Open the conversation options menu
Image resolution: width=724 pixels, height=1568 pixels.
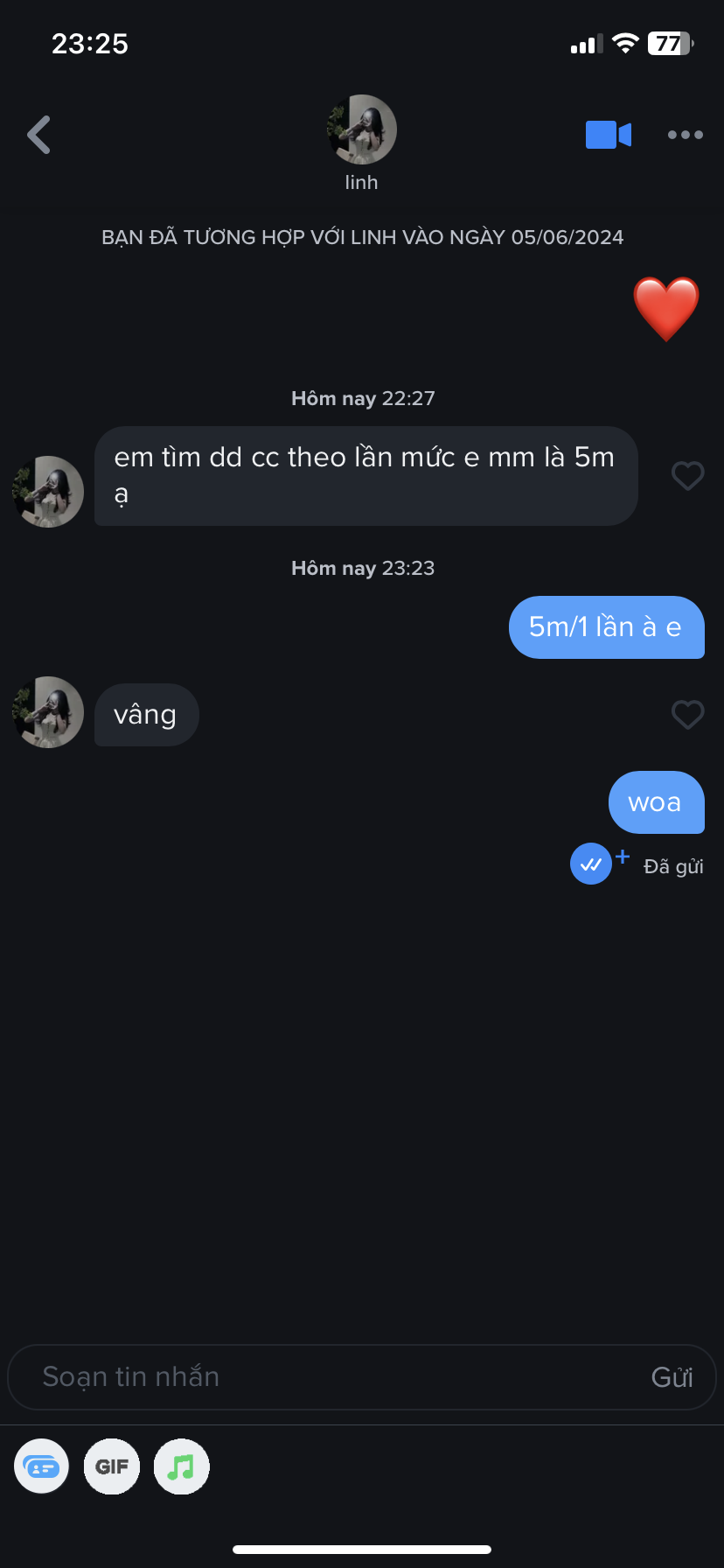click(685, 134)
